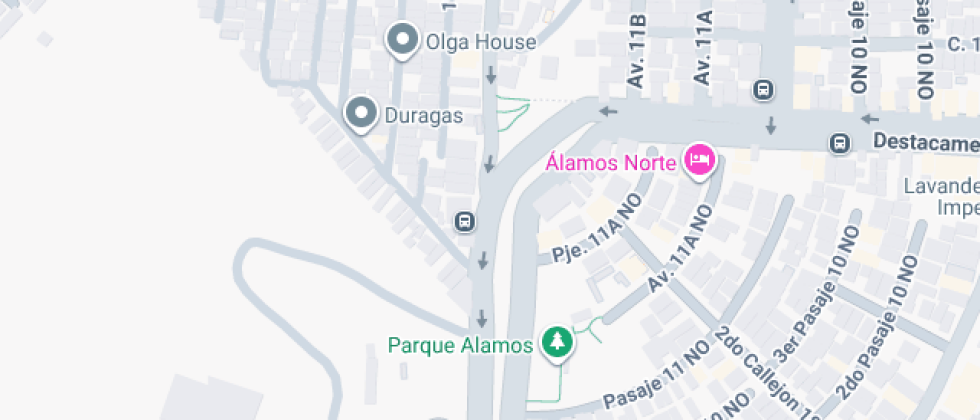Open the Álamos Norte hotel marker

point(699,159)
